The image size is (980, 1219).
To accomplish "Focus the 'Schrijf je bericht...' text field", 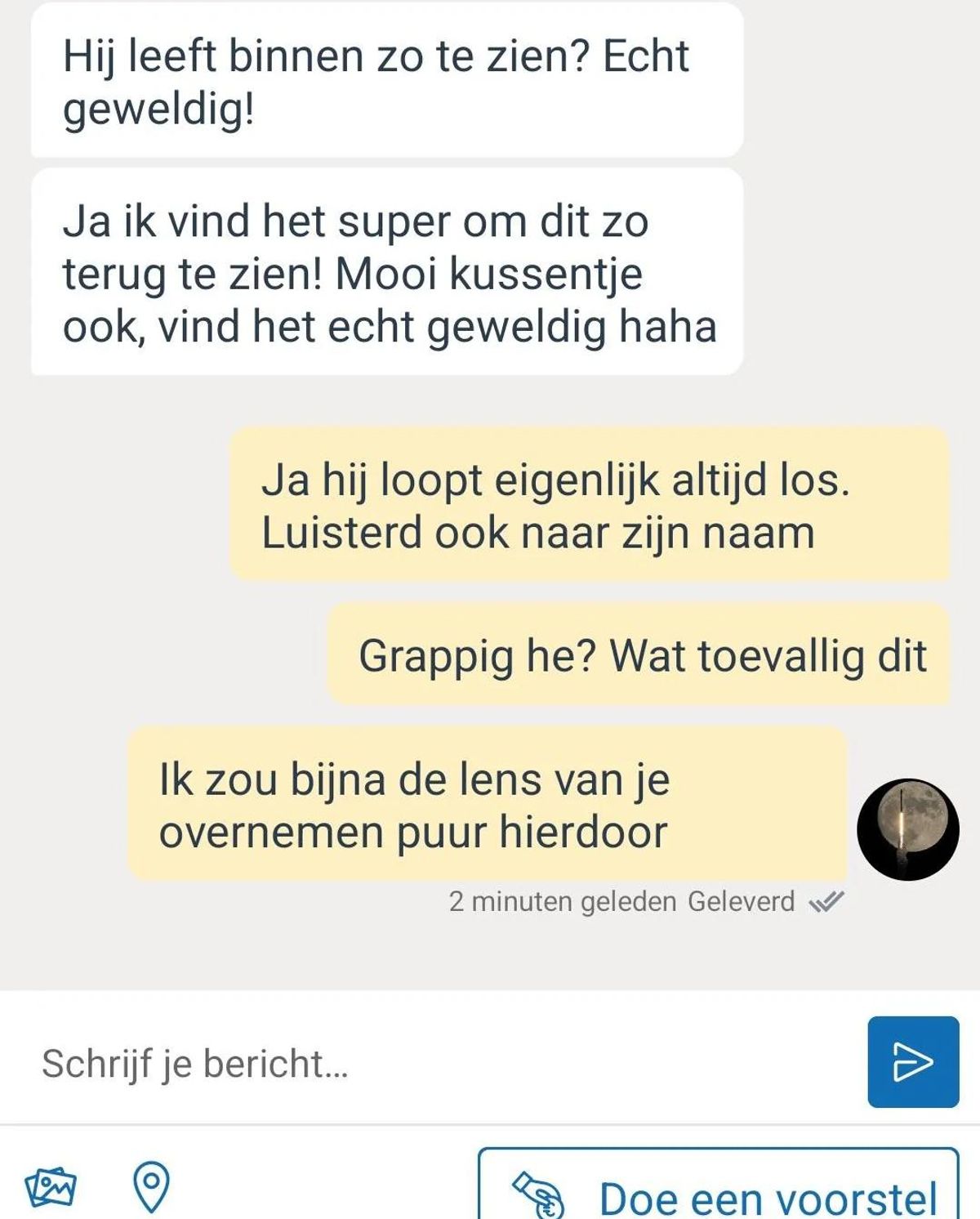I will 441,1063.
